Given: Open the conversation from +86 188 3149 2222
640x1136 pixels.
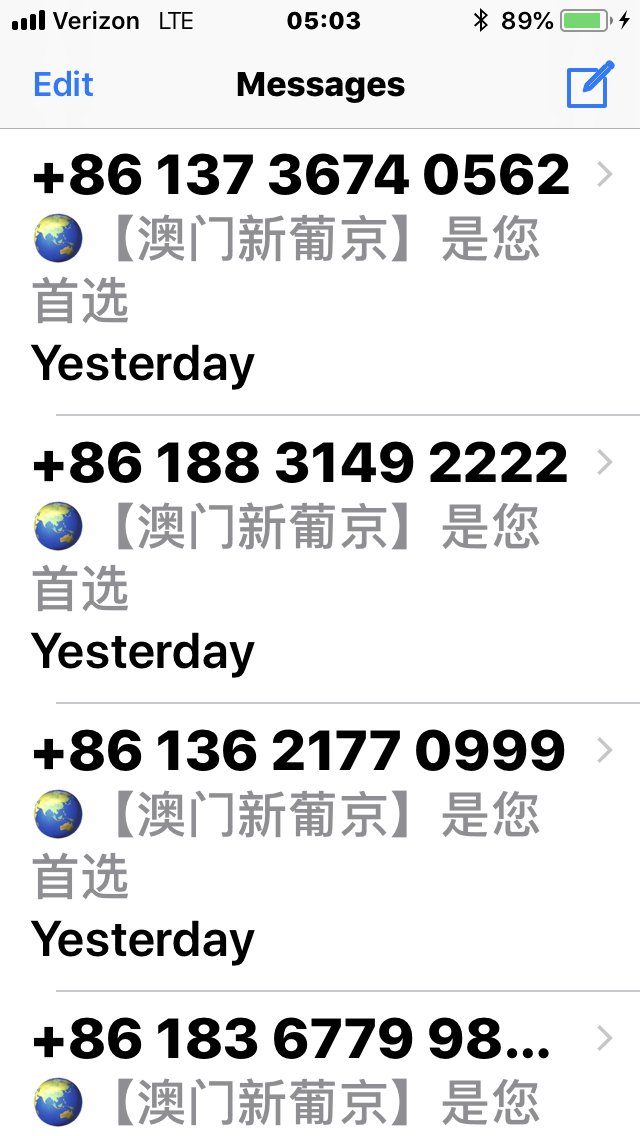Looking at the screenshot, I should [x=320, y=559].
